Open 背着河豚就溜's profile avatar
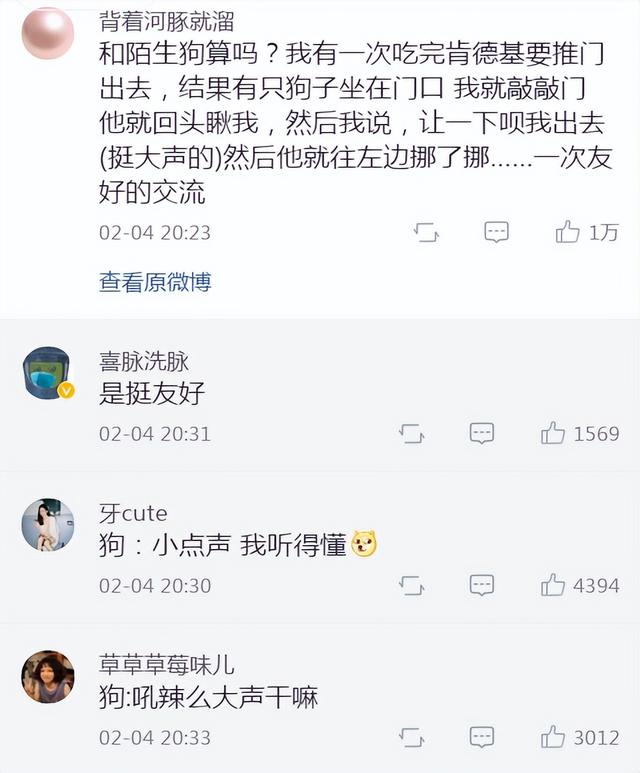The height and width of the screenshot is (773, 640). pos(48,34)
